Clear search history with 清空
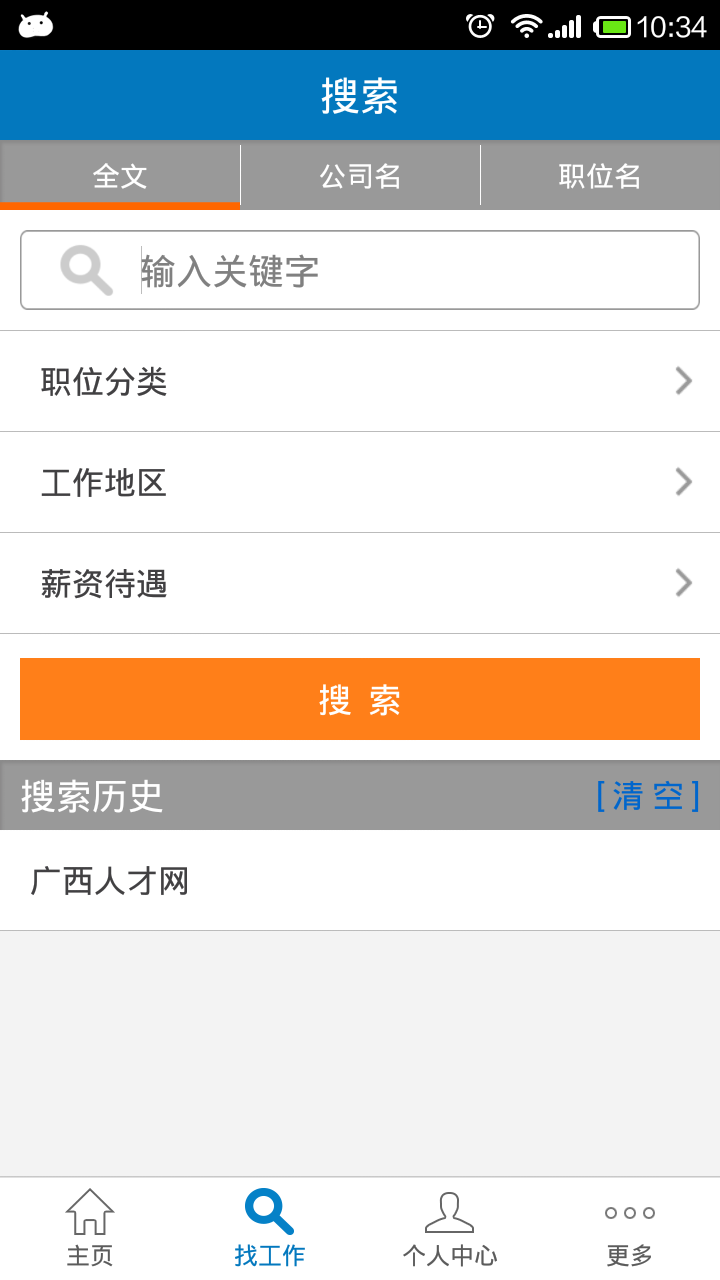 click(x=647, y=796)
